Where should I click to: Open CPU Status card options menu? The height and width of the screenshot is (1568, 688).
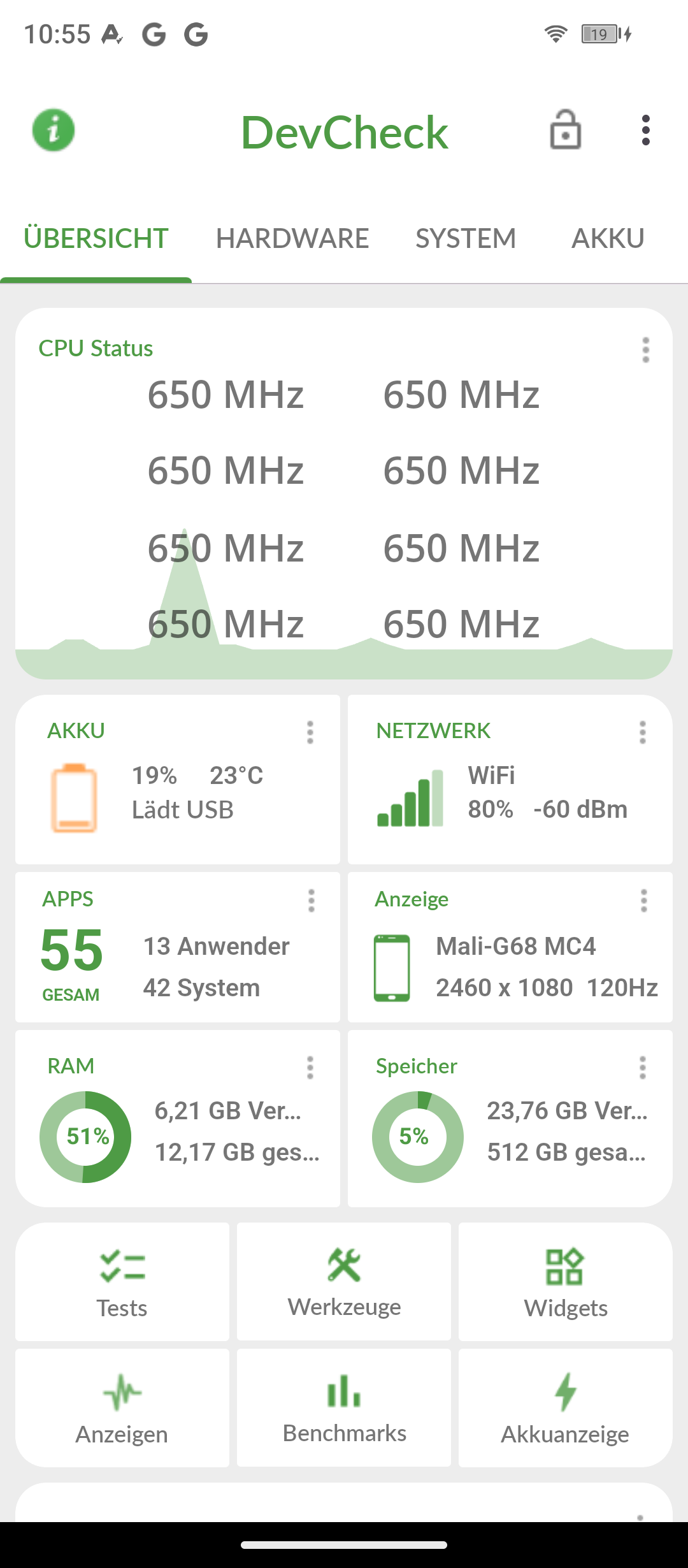pos(645,350)
